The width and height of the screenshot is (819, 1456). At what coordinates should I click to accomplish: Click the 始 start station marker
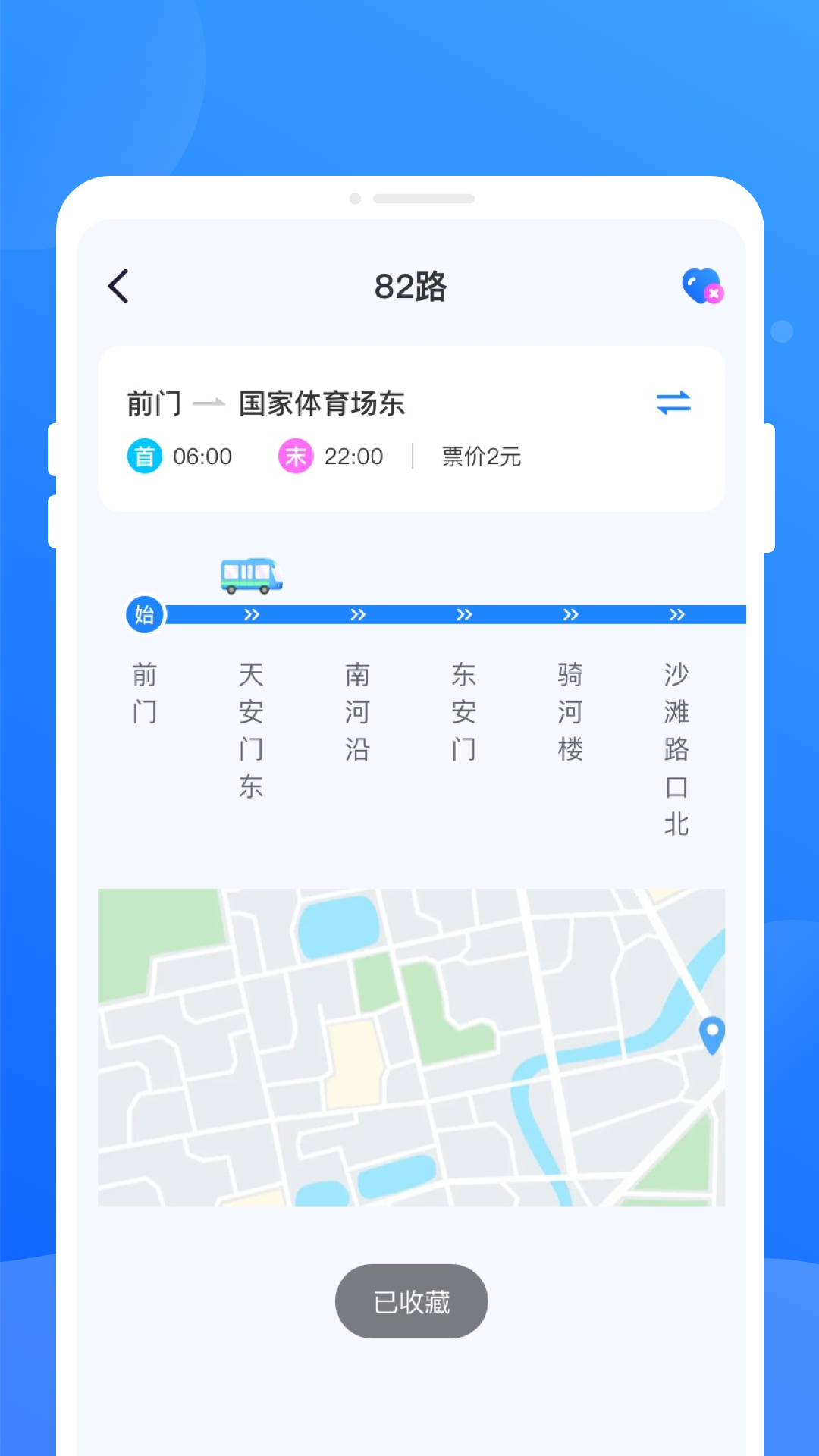tap(144, 614)
